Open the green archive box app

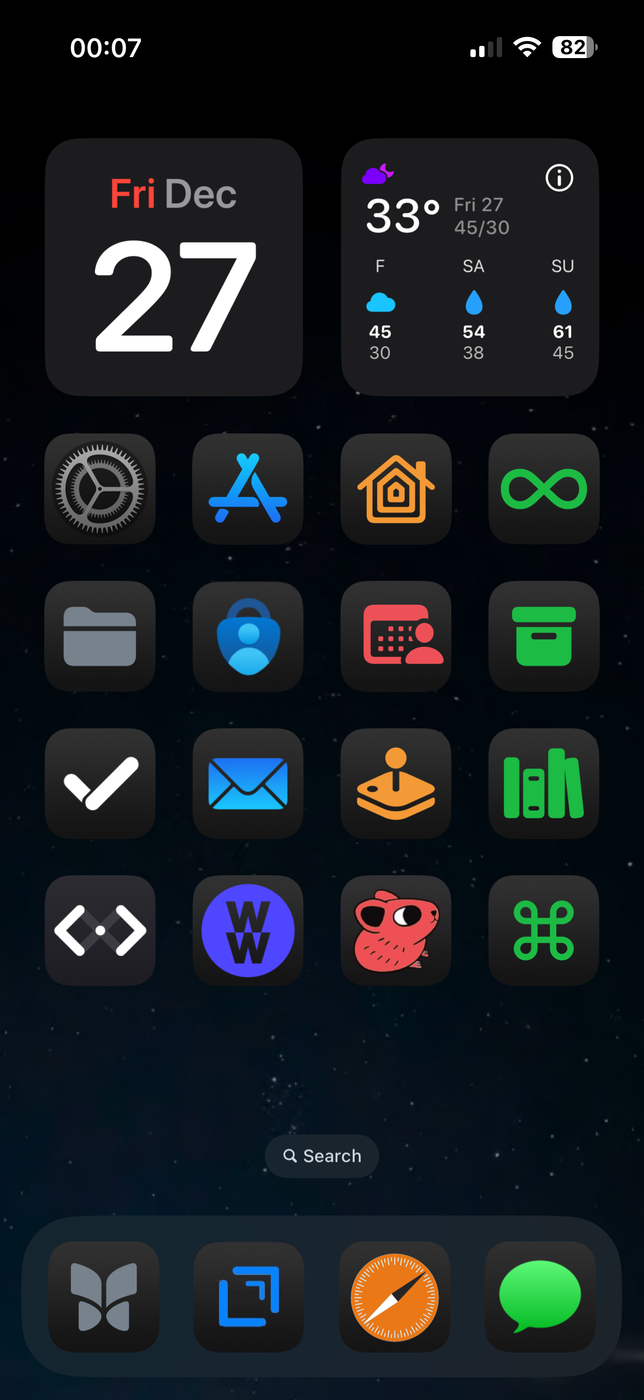pyautogui.click(x=543, y=636)
